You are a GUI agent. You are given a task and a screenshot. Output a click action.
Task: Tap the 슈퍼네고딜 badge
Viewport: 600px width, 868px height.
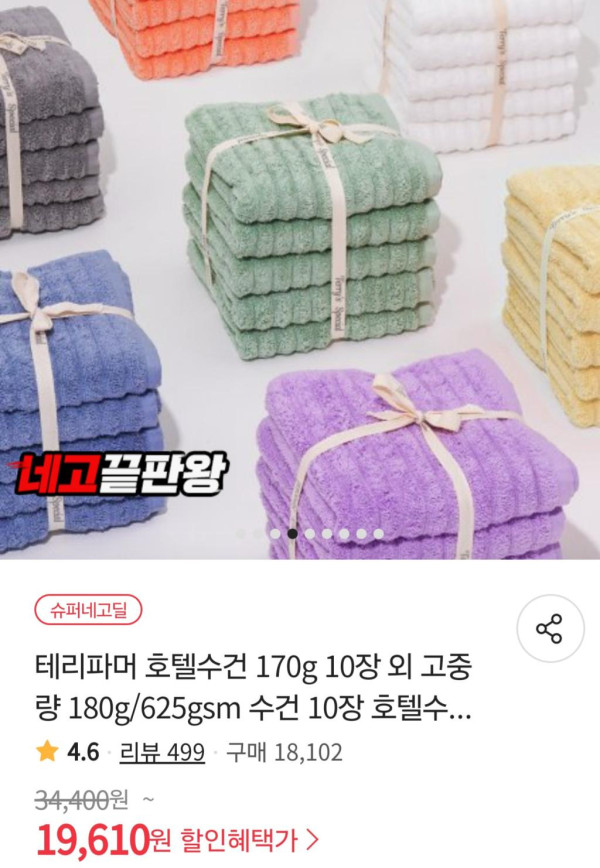pos(88,609)
